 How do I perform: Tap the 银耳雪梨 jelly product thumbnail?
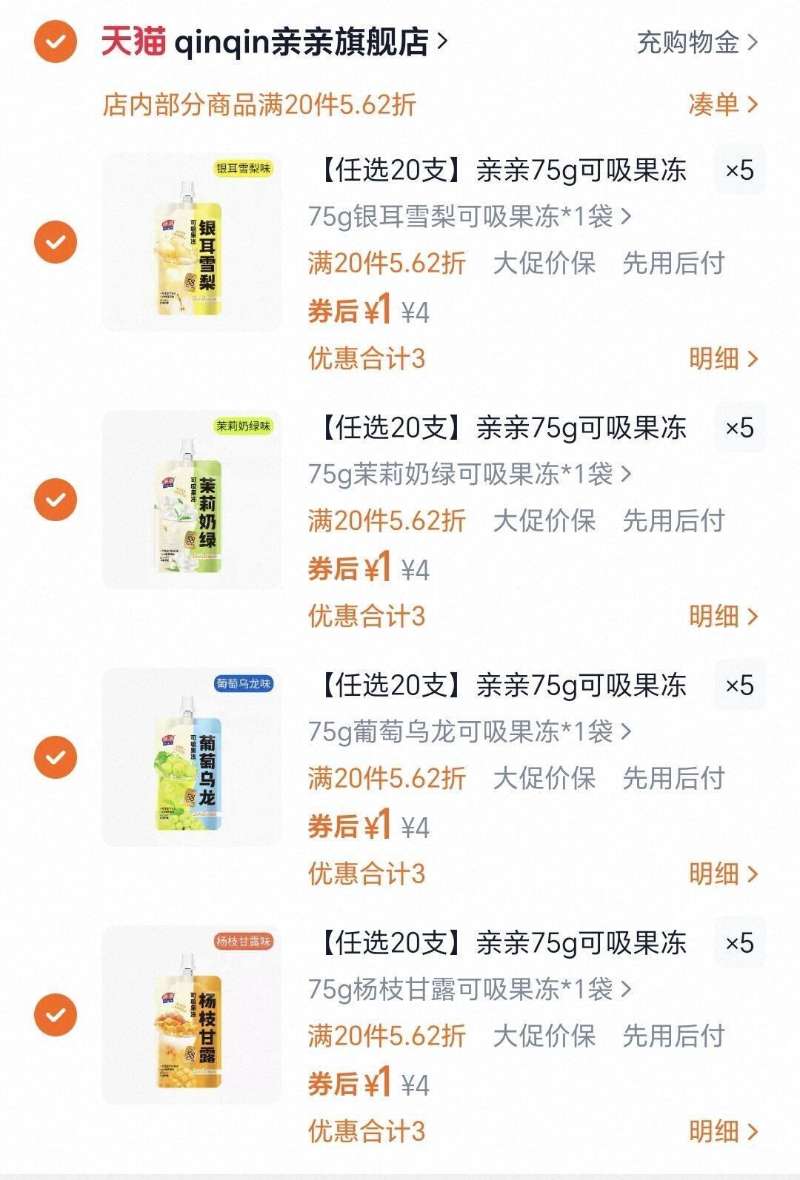[x=190, y=242]
